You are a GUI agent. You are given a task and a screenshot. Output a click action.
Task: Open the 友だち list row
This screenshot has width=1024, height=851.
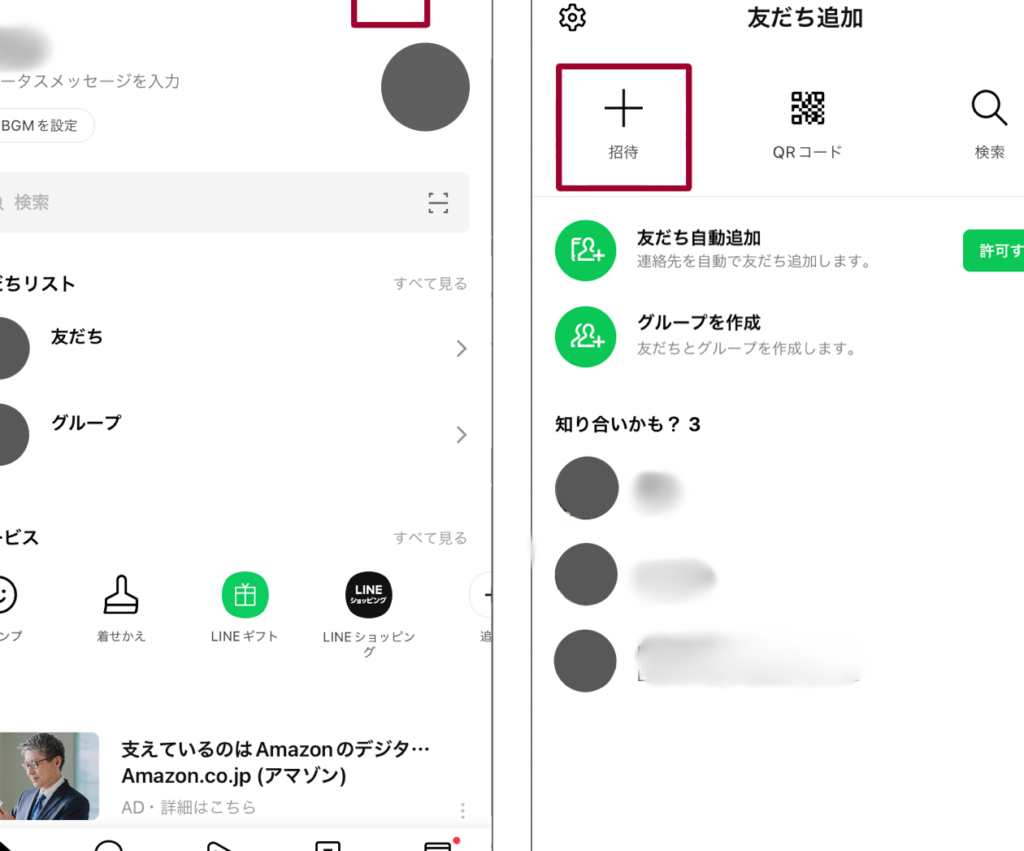point(240,348)
